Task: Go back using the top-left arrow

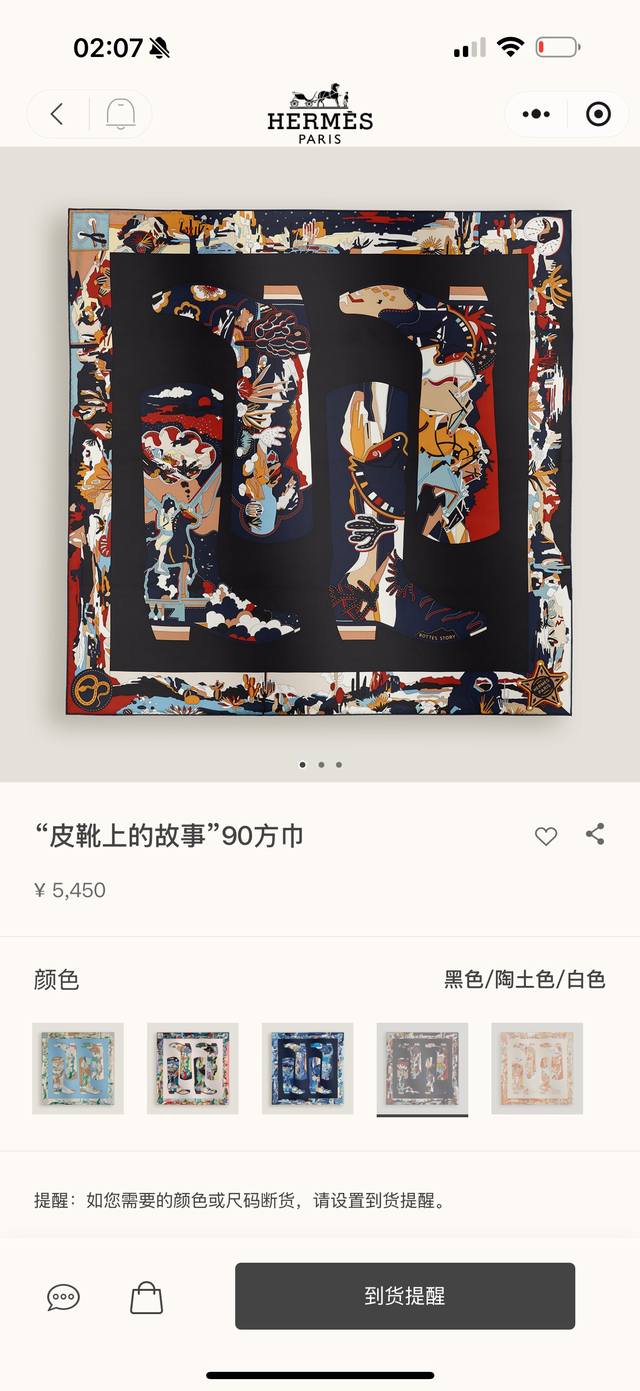Action: 57,114
